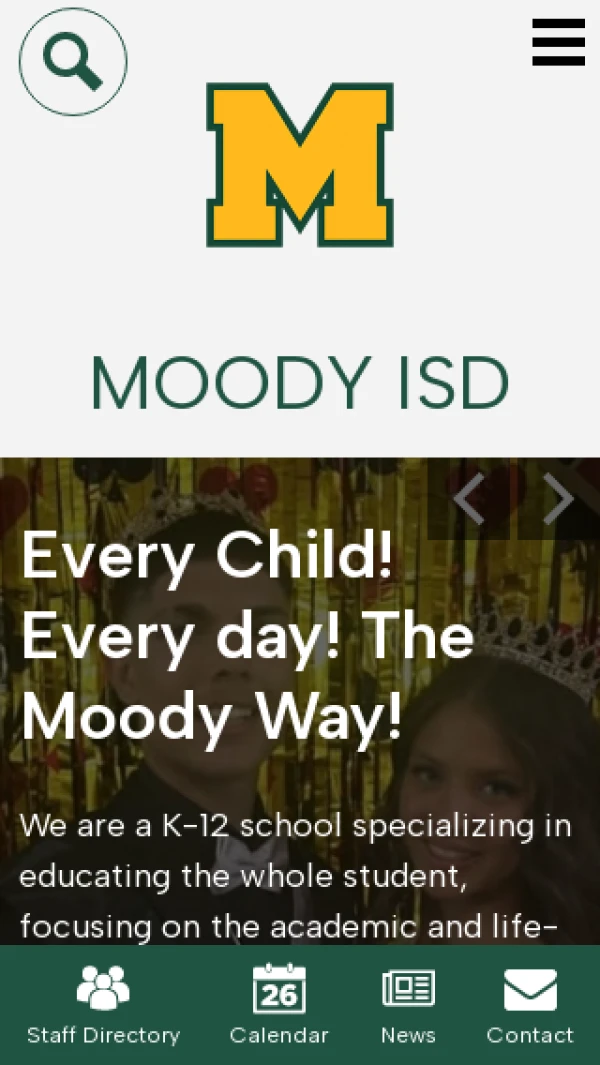Viewport: 600px width, 1065px height.
Task: Show the previous slide in the banner
Action: [469, 499]
